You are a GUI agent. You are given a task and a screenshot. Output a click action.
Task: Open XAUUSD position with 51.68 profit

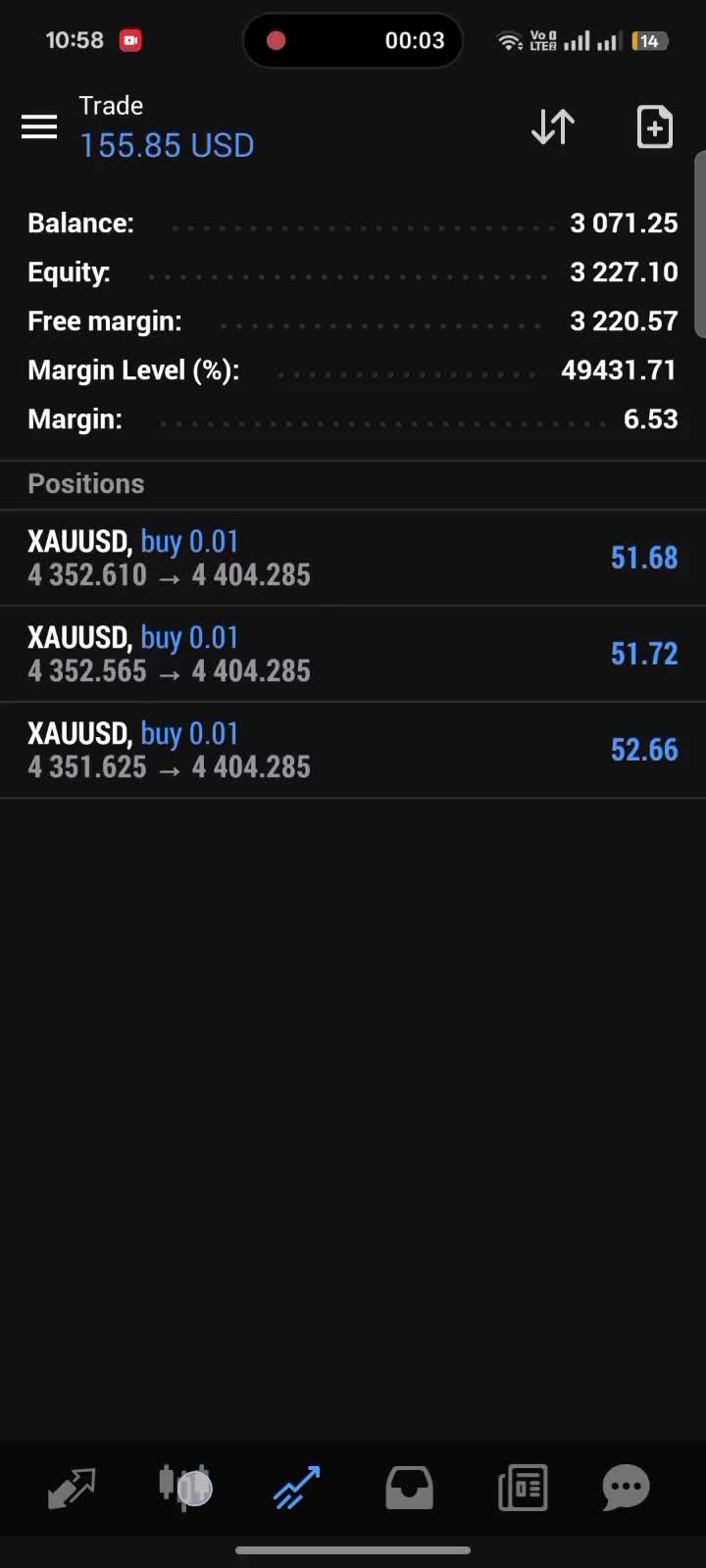point(353,558)
